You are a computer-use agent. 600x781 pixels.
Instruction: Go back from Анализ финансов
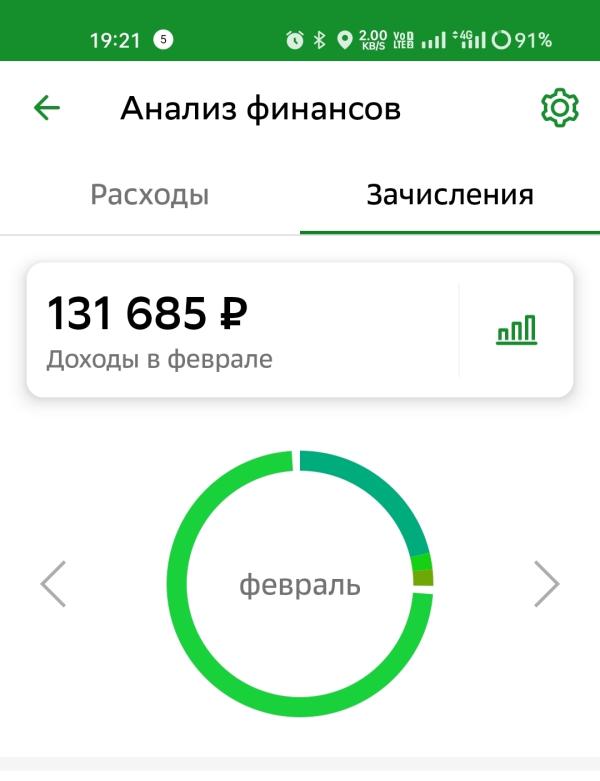(x=47, y=108)
